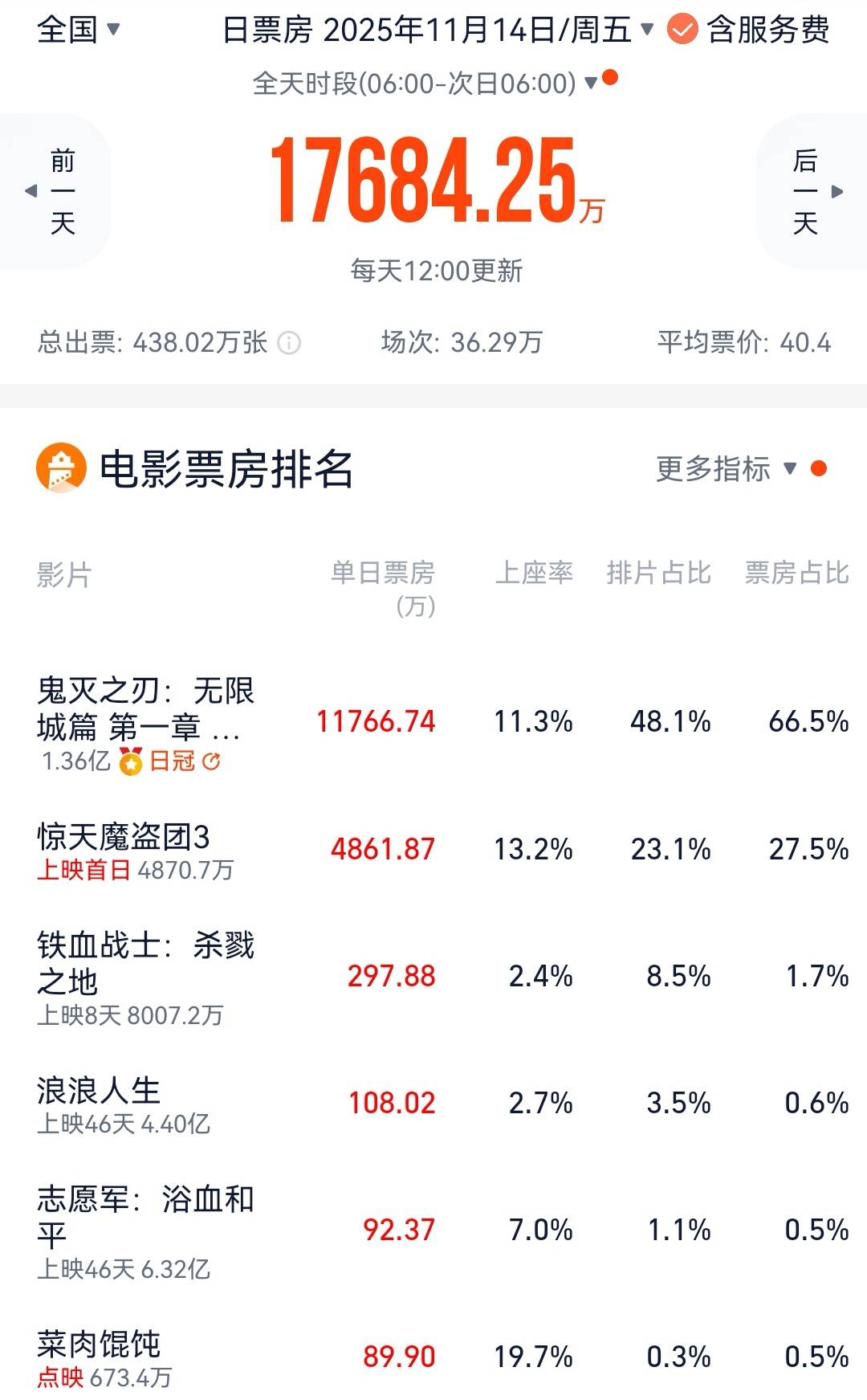Show info about 总出票
Image resolution: width=867 pixels, height=1400 pixels.
coord(289,344)
